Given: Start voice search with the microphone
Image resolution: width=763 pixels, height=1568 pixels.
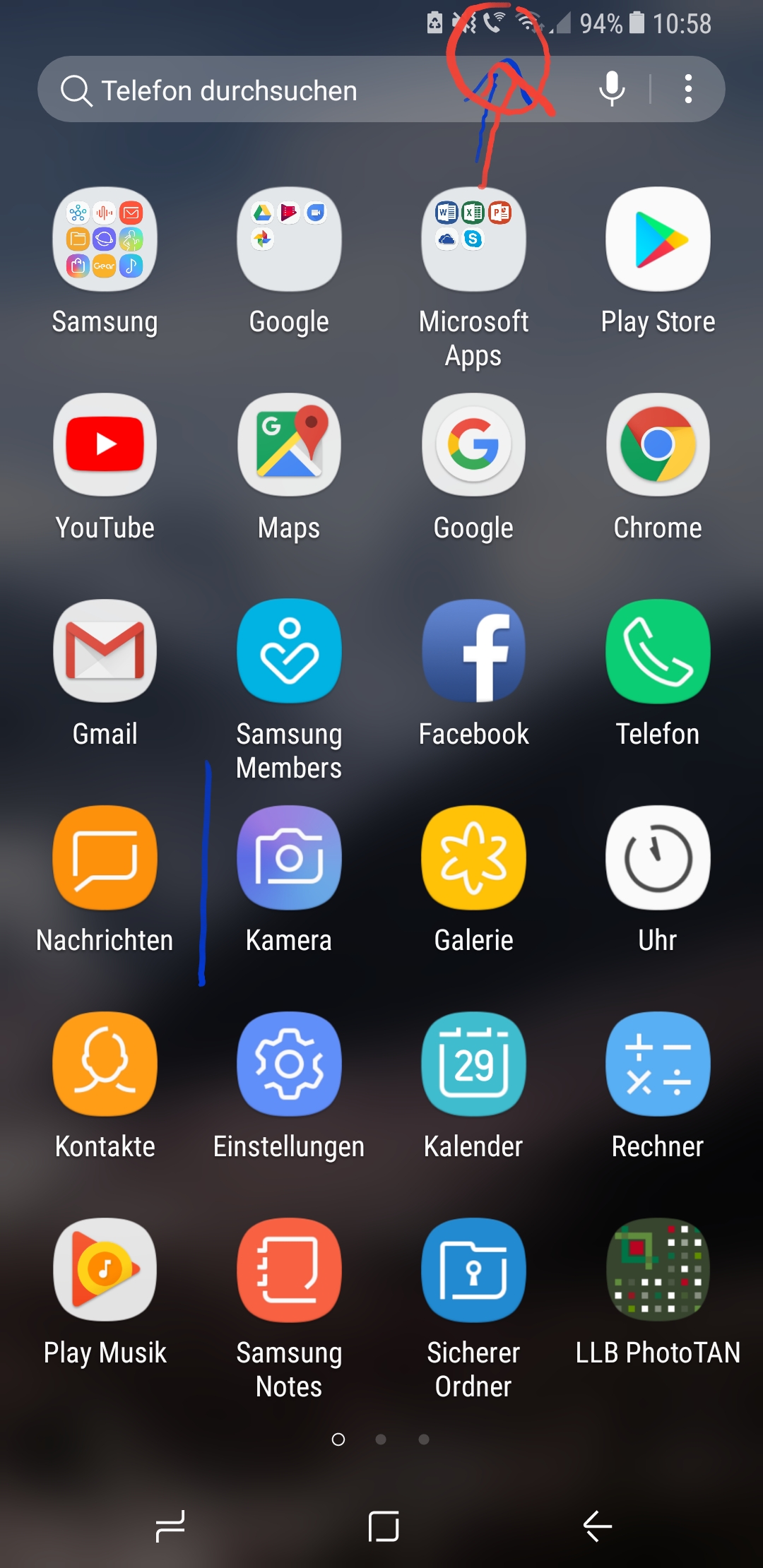Looking at the screenshot, I should tap(612, 90).
